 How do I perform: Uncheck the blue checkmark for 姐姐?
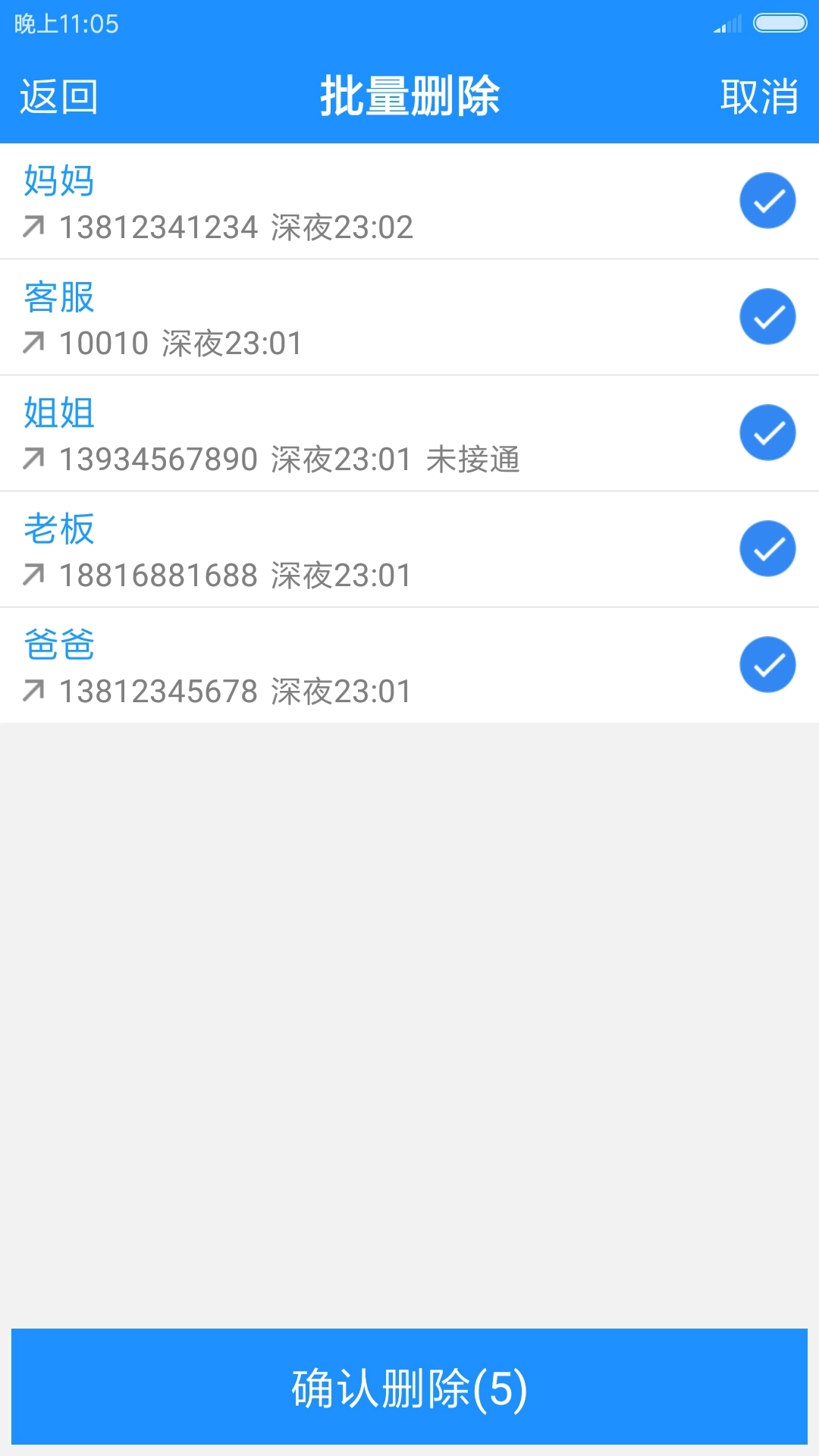pyautogui.click(x=767, y=432)
